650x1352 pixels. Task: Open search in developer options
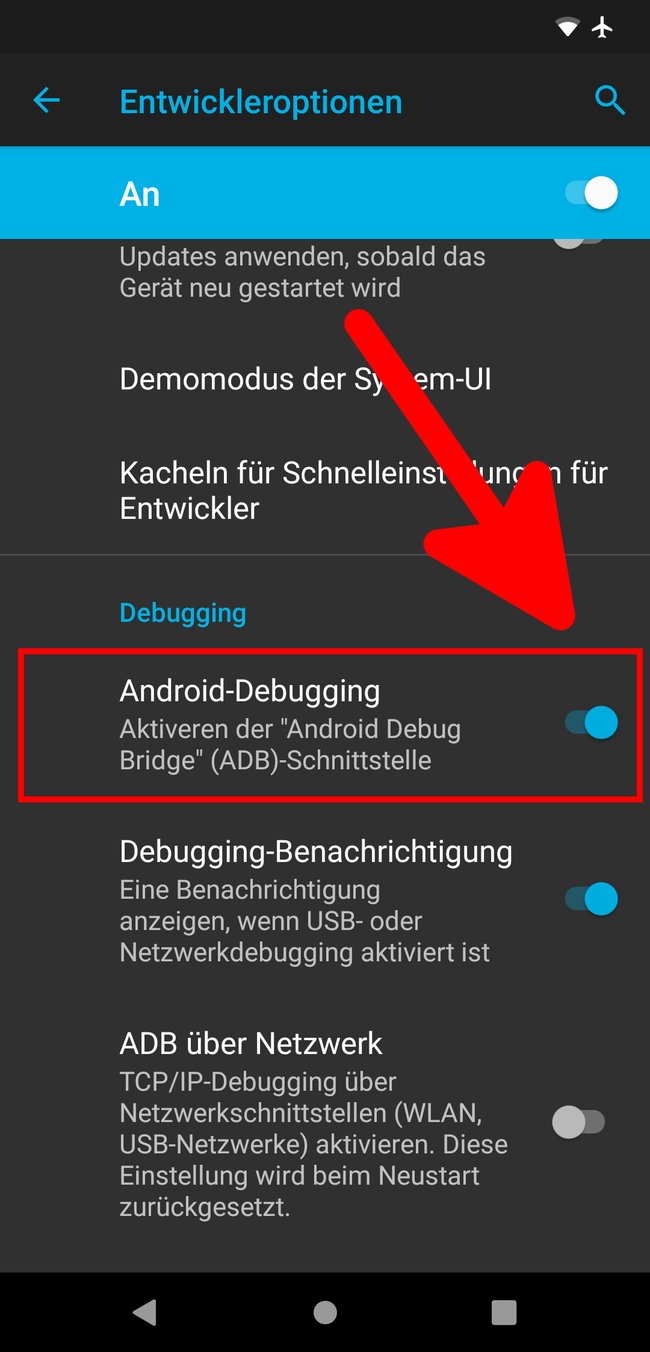pos(609,101)
